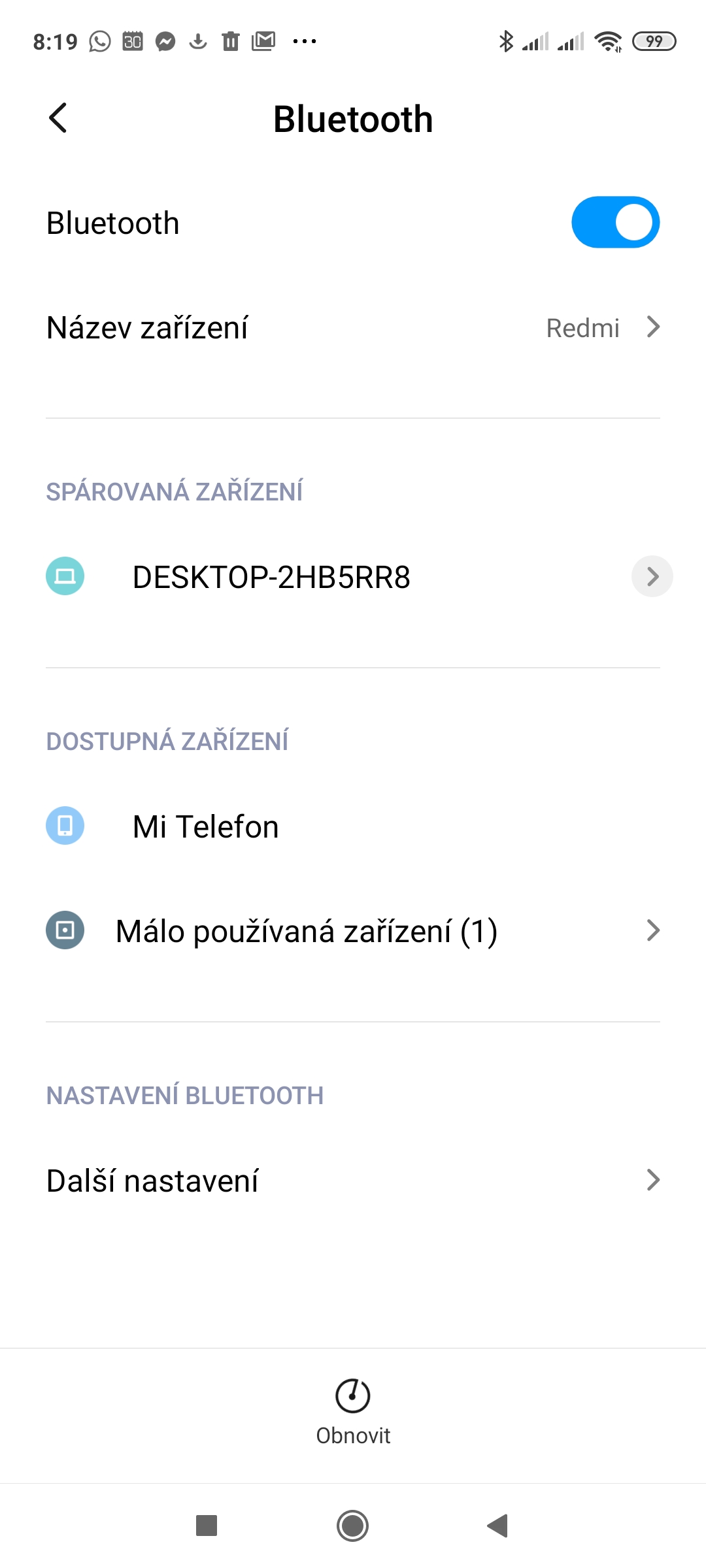This screenshot has height=1568, width=706.
Task: Go back from the Bluetooth screen
Action: (58, 118)
